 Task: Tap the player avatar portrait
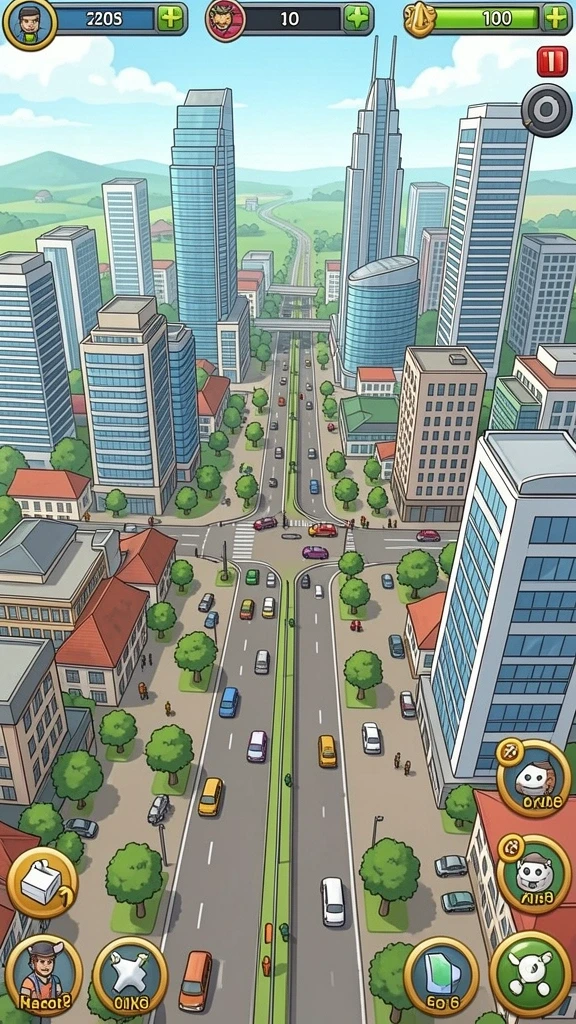[x=29, y=22]
